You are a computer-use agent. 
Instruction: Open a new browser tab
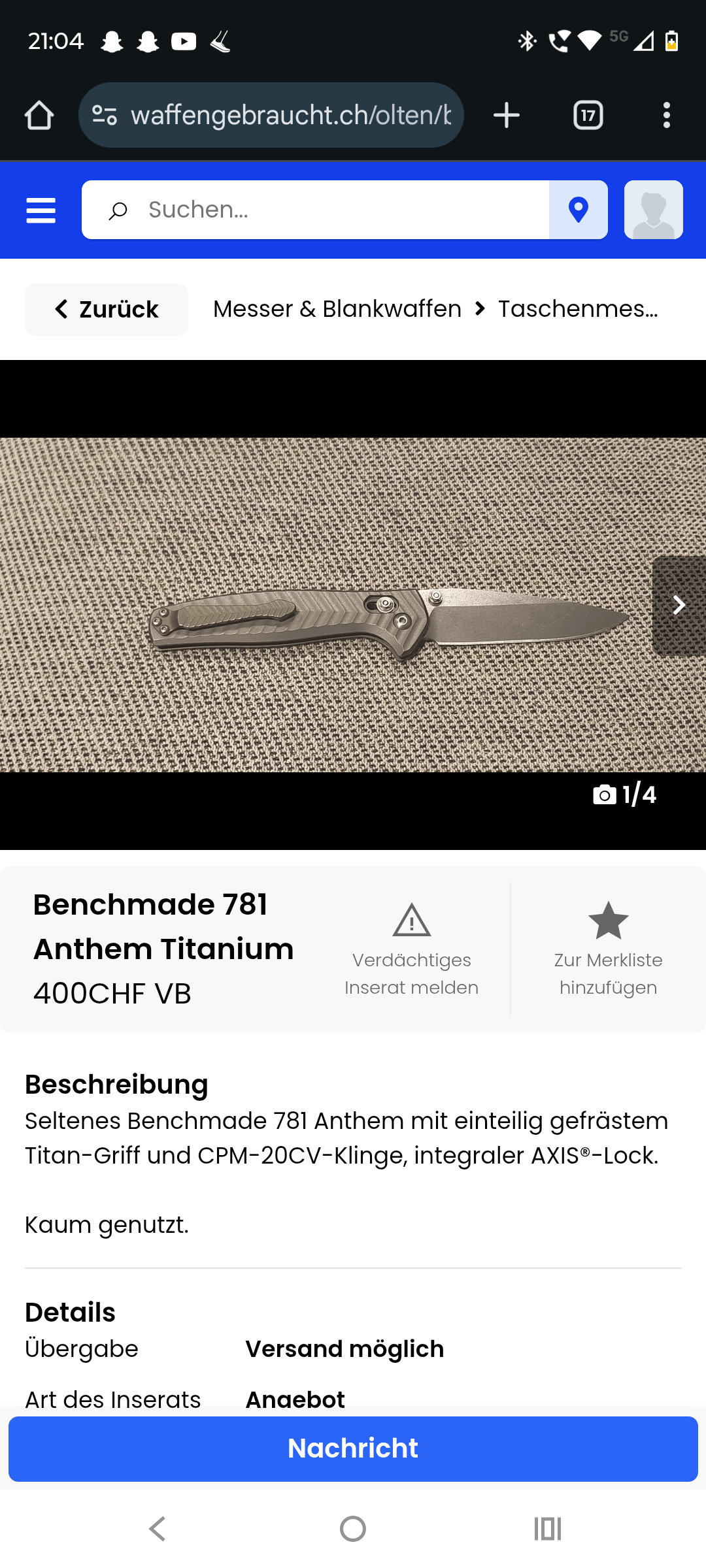coord(507,116)
